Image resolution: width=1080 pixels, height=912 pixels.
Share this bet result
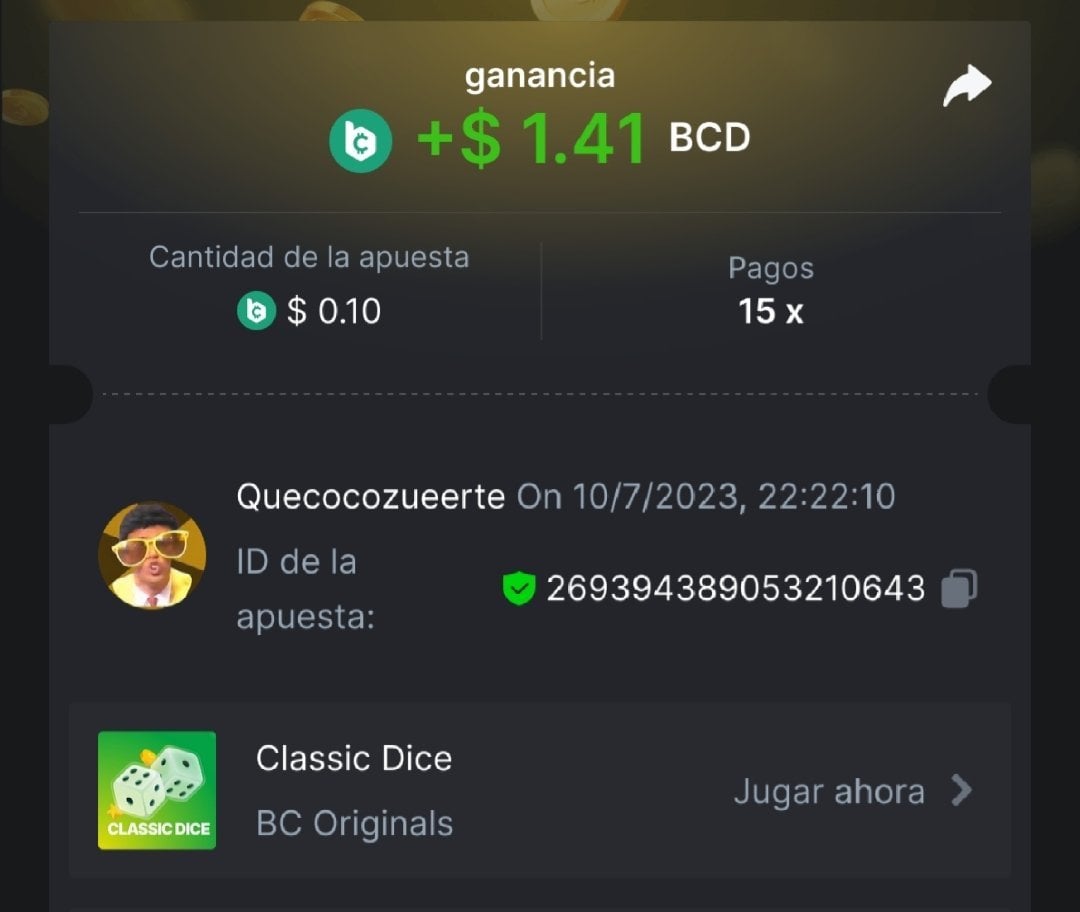click(x=966, y=87)
